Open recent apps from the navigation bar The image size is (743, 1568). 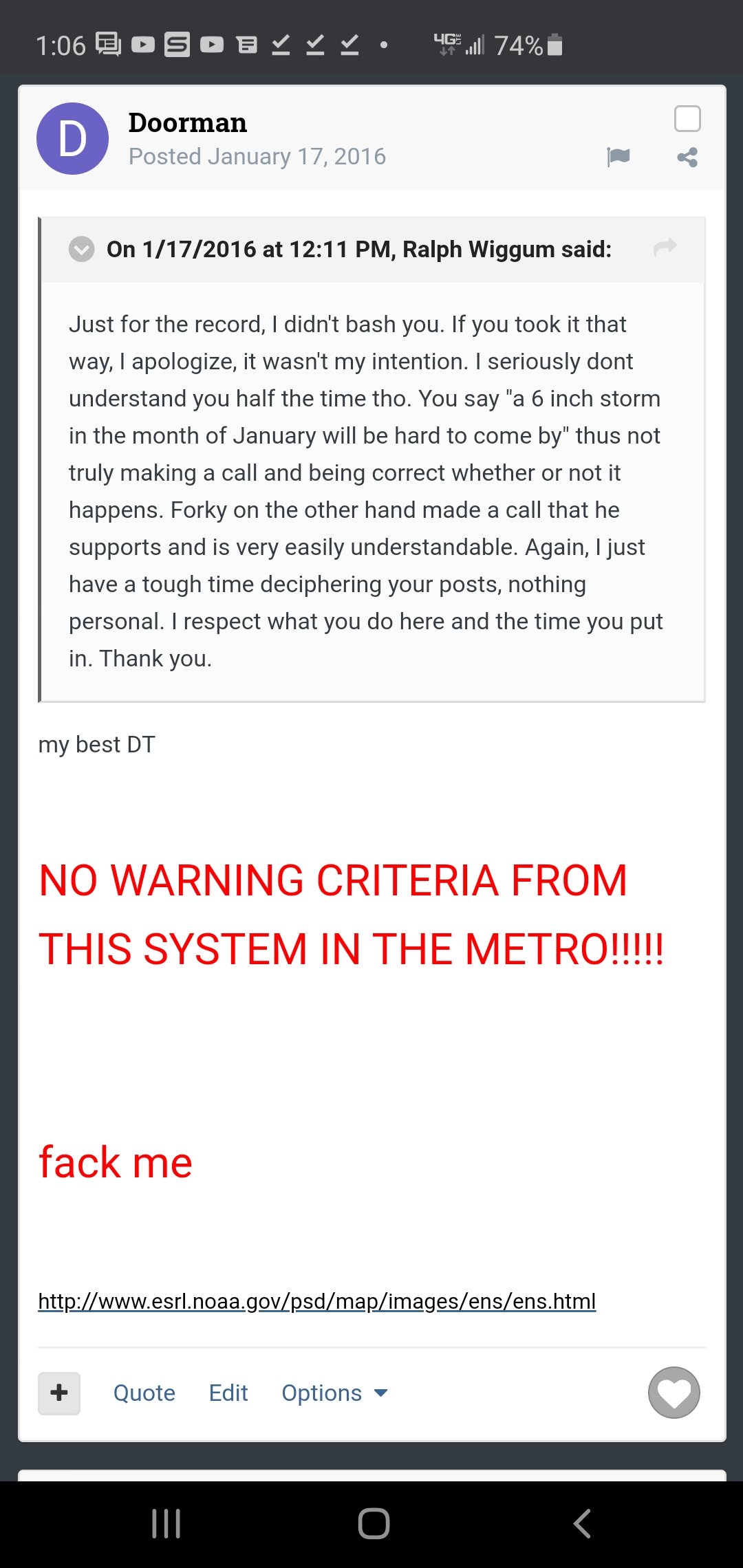[x=166, y=1523]
